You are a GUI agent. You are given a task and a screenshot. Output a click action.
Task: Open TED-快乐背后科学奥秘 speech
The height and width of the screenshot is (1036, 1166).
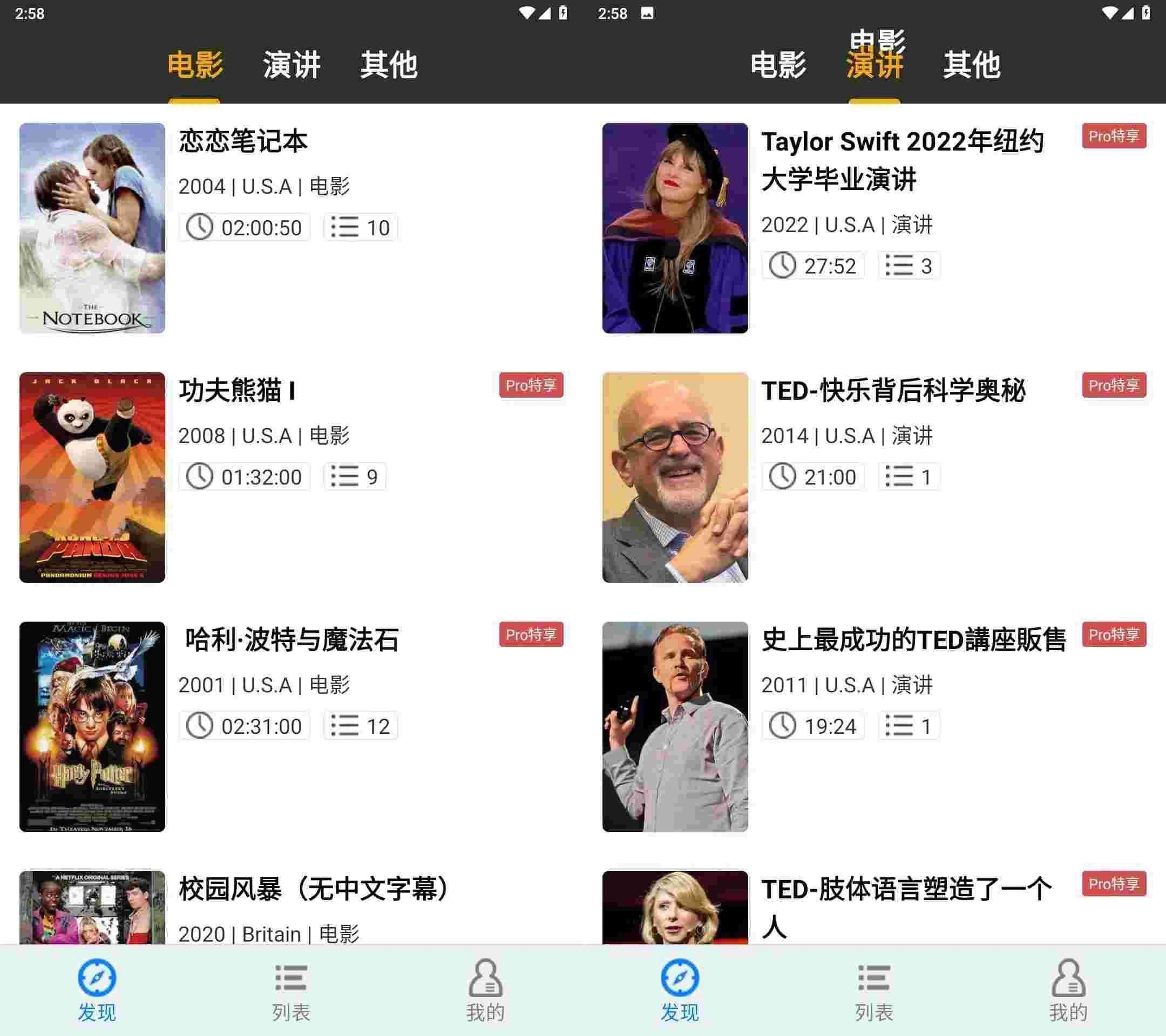[893, 391]
